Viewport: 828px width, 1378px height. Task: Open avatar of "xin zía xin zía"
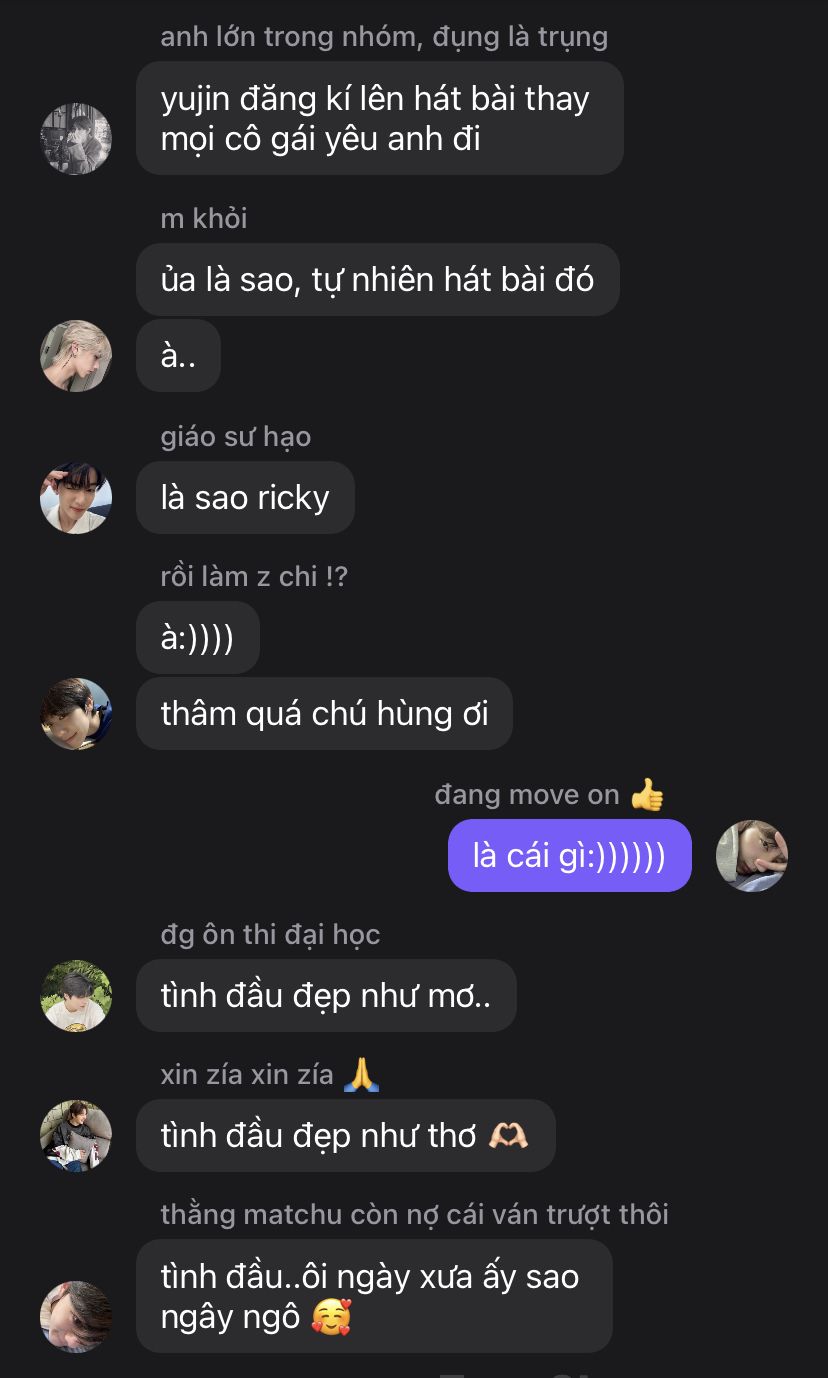(76, 1136)
